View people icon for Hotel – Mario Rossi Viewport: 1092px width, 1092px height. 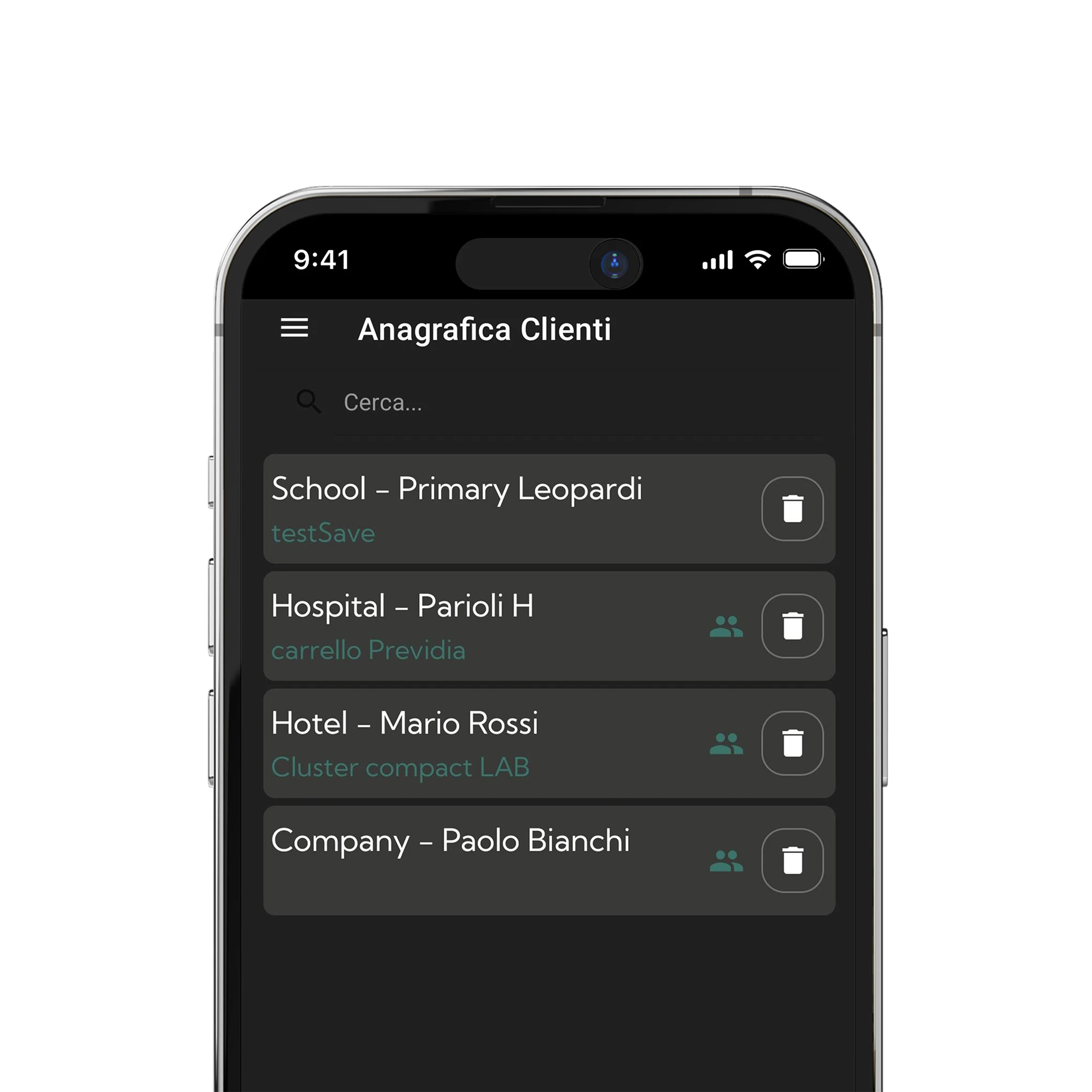click(726, 744)
